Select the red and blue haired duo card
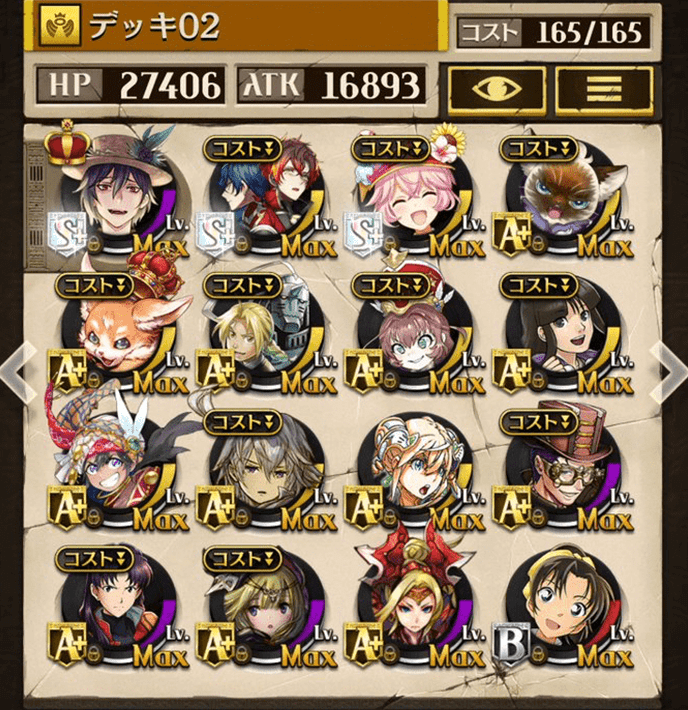Viewport: 688px width, 710px height. pos(256,195)
